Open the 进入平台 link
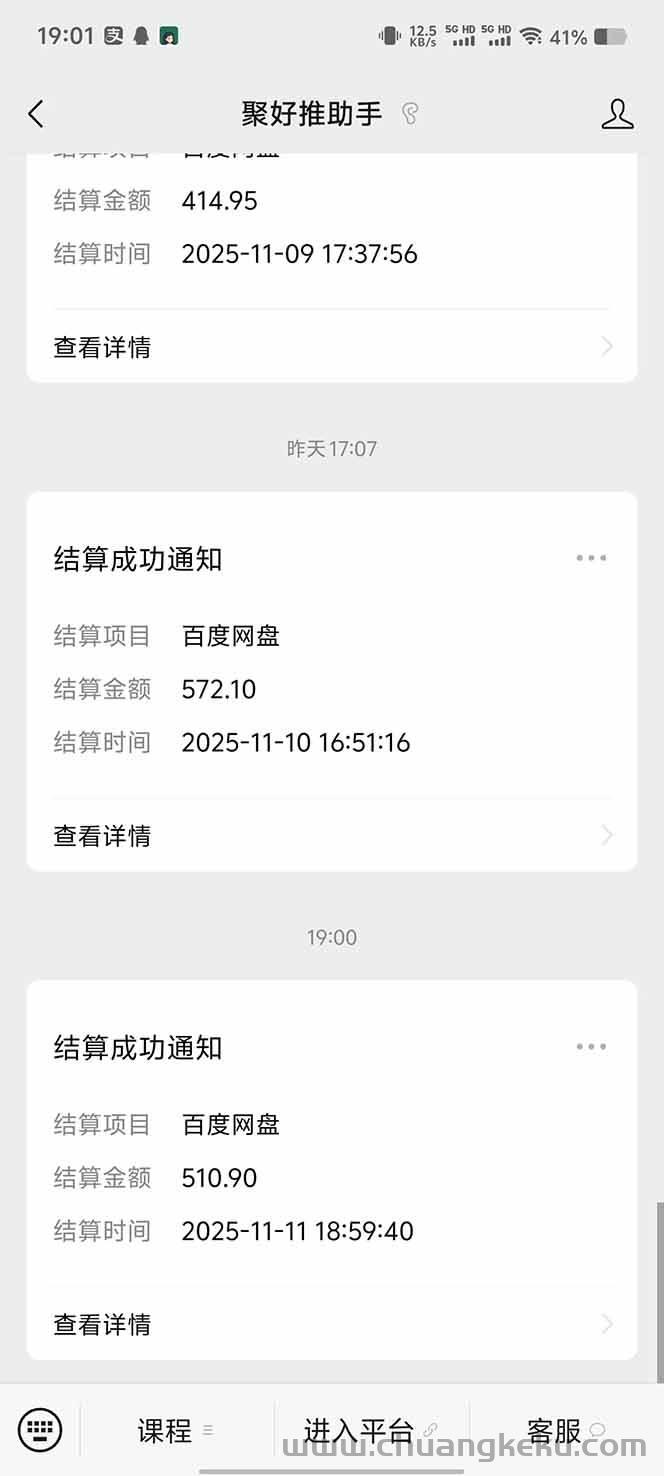 pyautogui.click(x=370, y=1431)
